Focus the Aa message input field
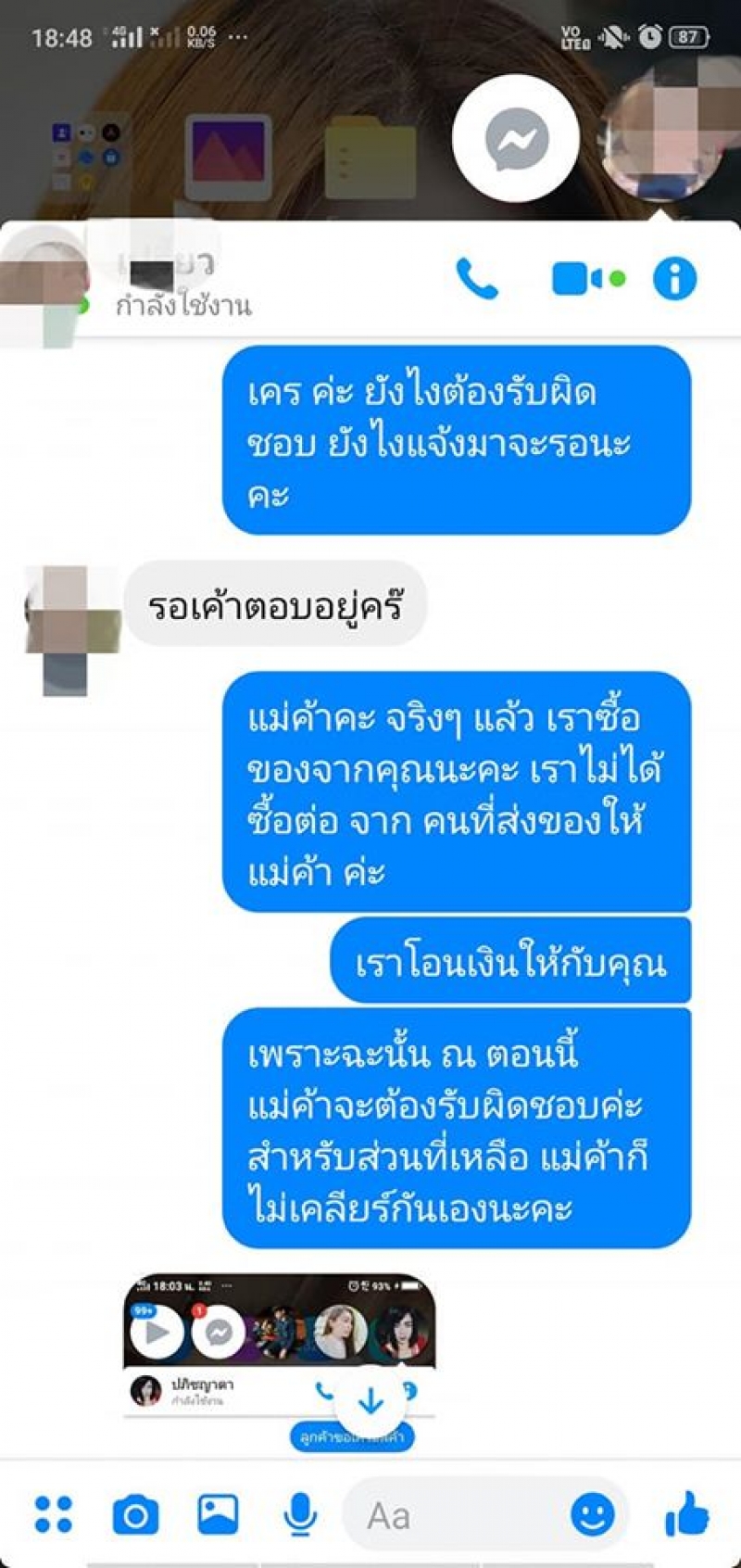The image size is (741, 1568). click(x=454, y=1516)
